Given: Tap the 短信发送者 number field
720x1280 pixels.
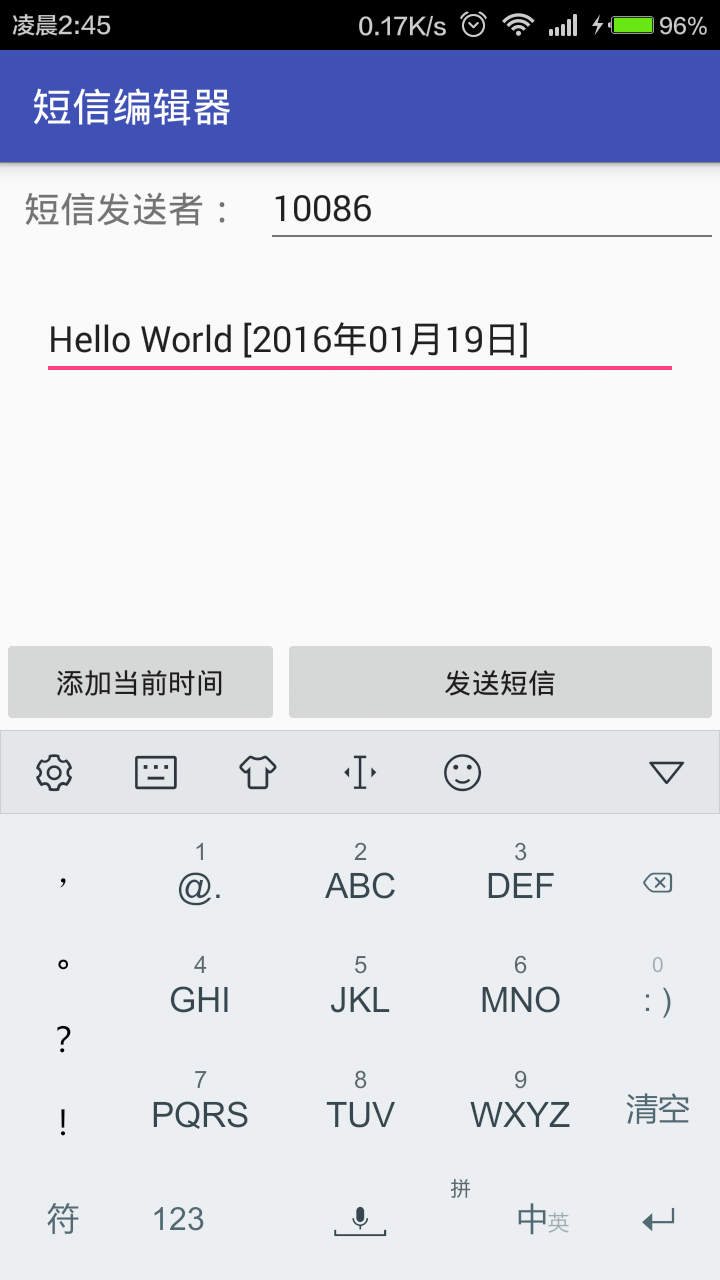Looking at the screenshot, I should (x=491, y=209).
